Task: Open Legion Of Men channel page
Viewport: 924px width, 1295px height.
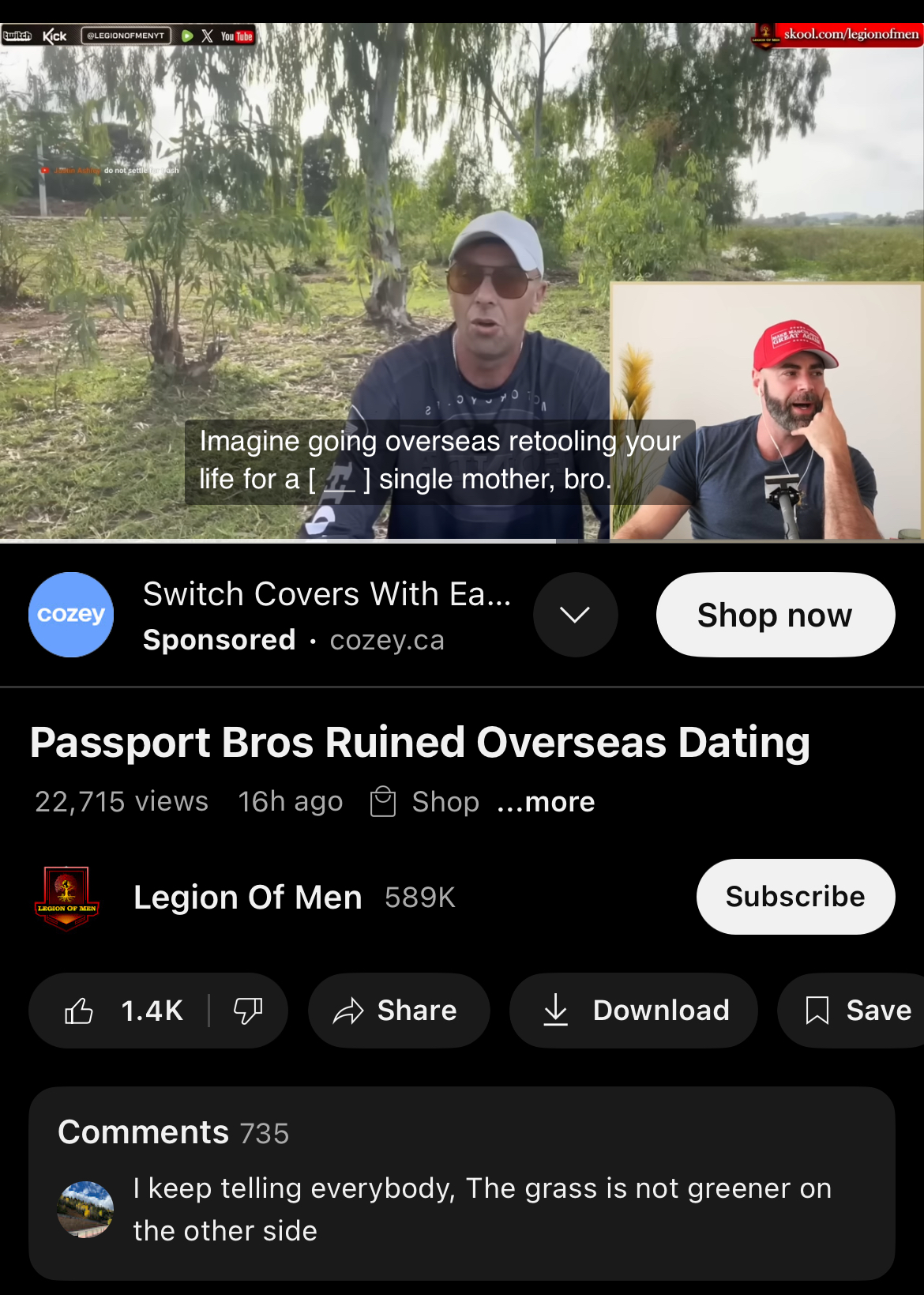Action: coord(246,898)
